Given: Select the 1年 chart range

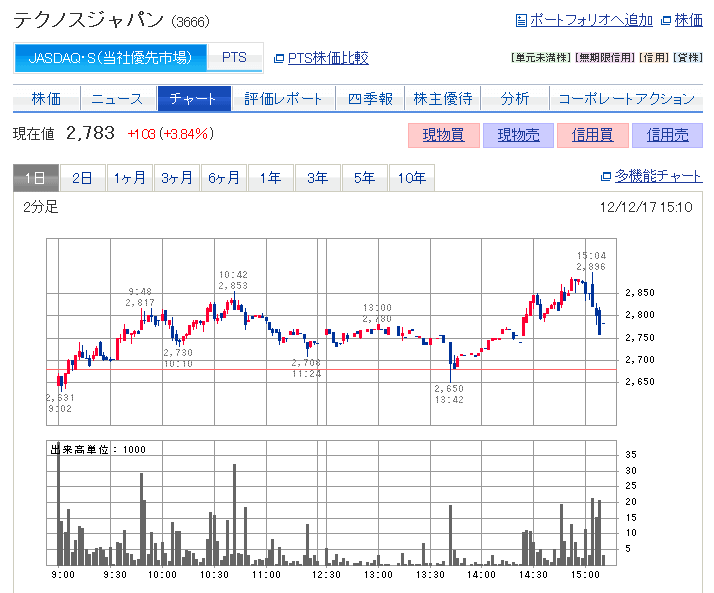Looking at the screenshot, I should coord(270,178).
